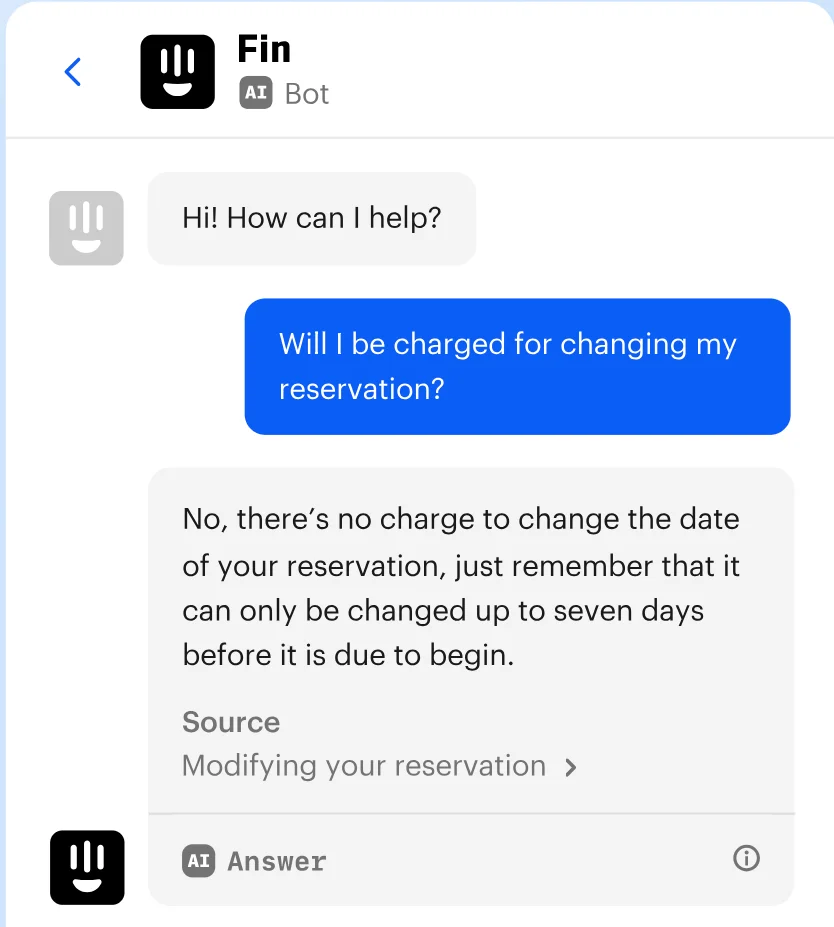Click the AI badge under the Fin name
The width and height of the screenshot is (834, 927).
click(x=255, y=94)
